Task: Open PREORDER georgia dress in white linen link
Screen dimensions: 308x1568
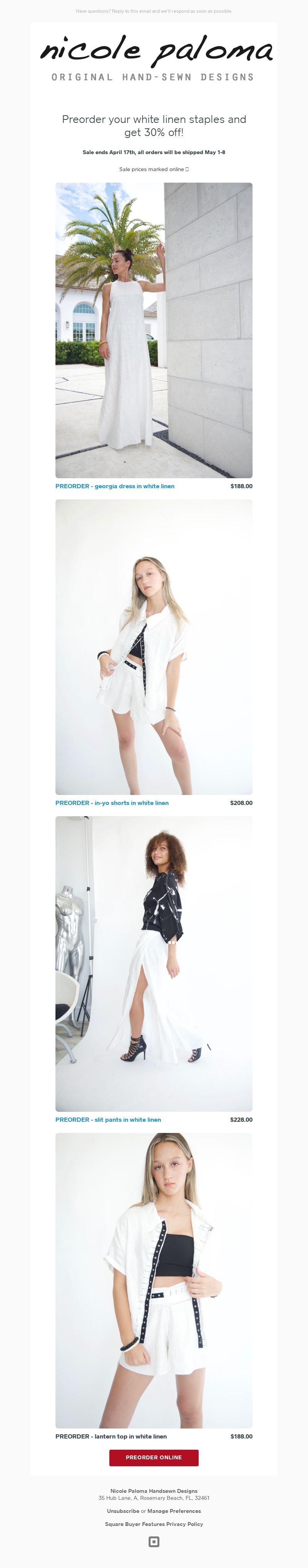Action: point(114,486)
